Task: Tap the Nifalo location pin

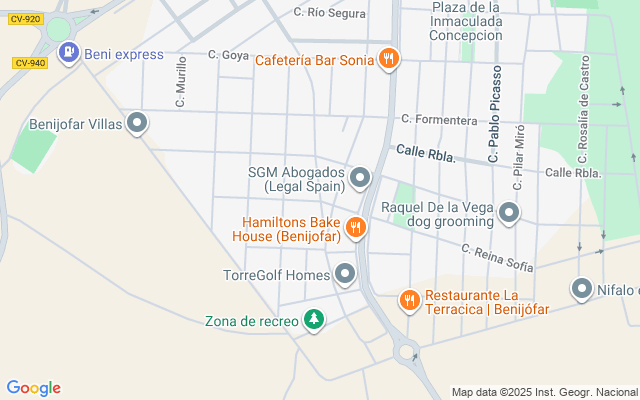Action: pyautogui.click(x=582, y=289)
